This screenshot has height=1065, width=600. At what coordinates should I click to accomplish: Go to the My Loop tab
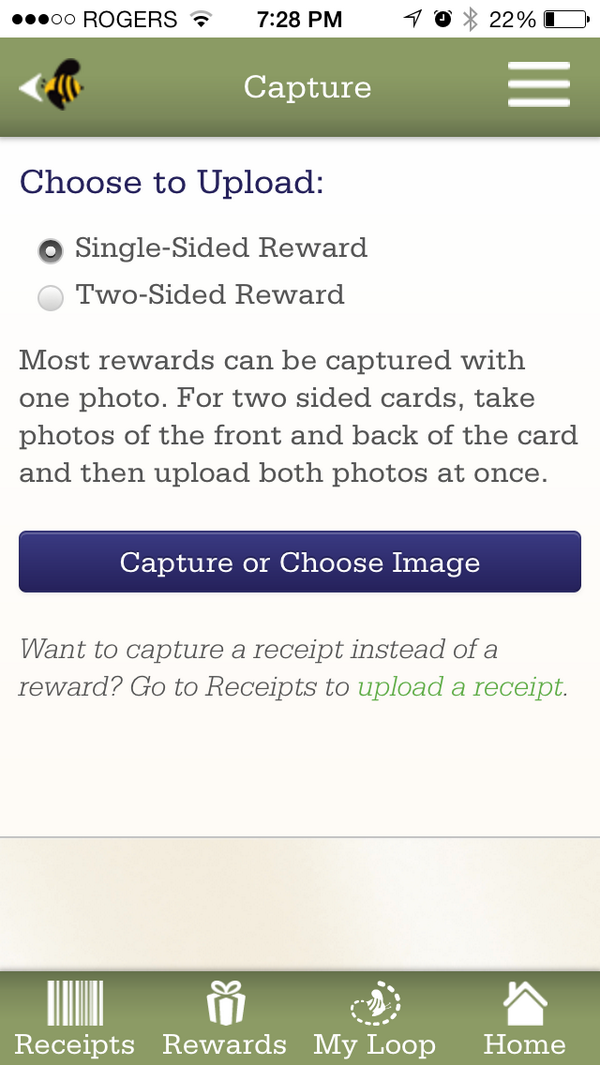(x=375, y=1018)
